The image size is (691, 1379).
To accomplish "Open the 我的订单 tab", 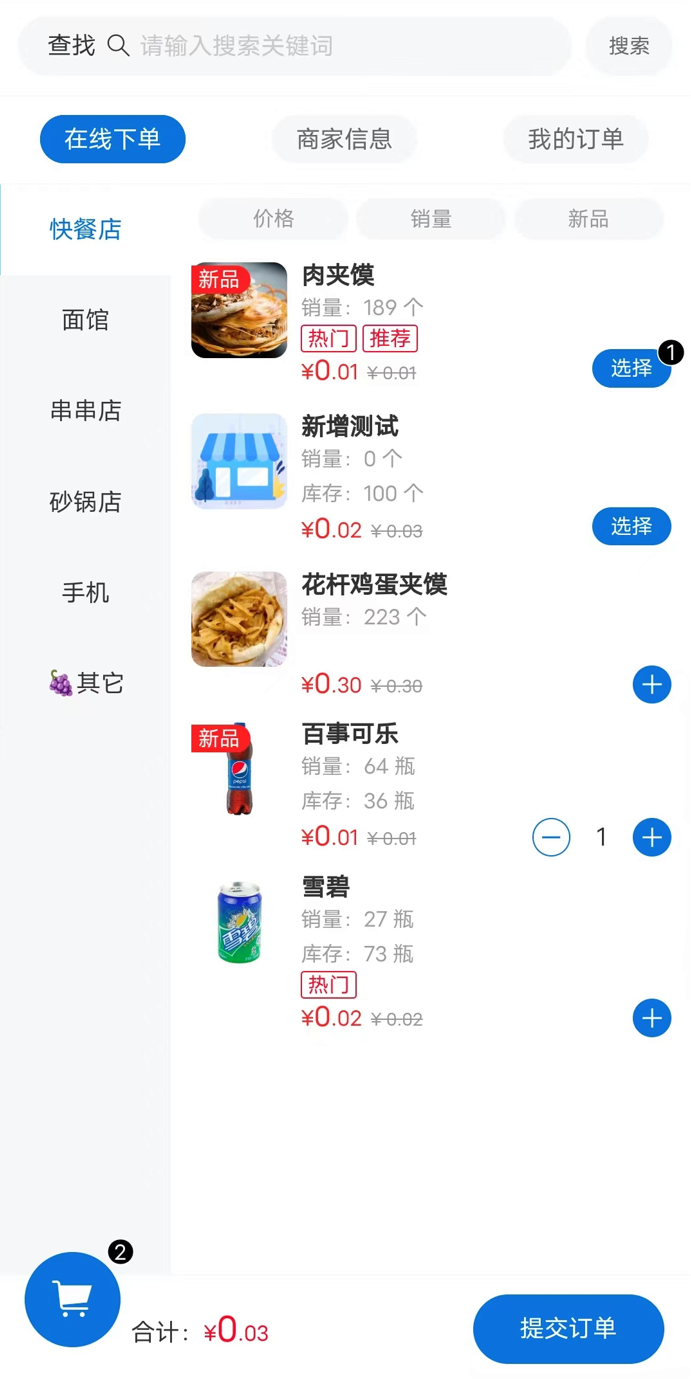I will coord(576,139).
